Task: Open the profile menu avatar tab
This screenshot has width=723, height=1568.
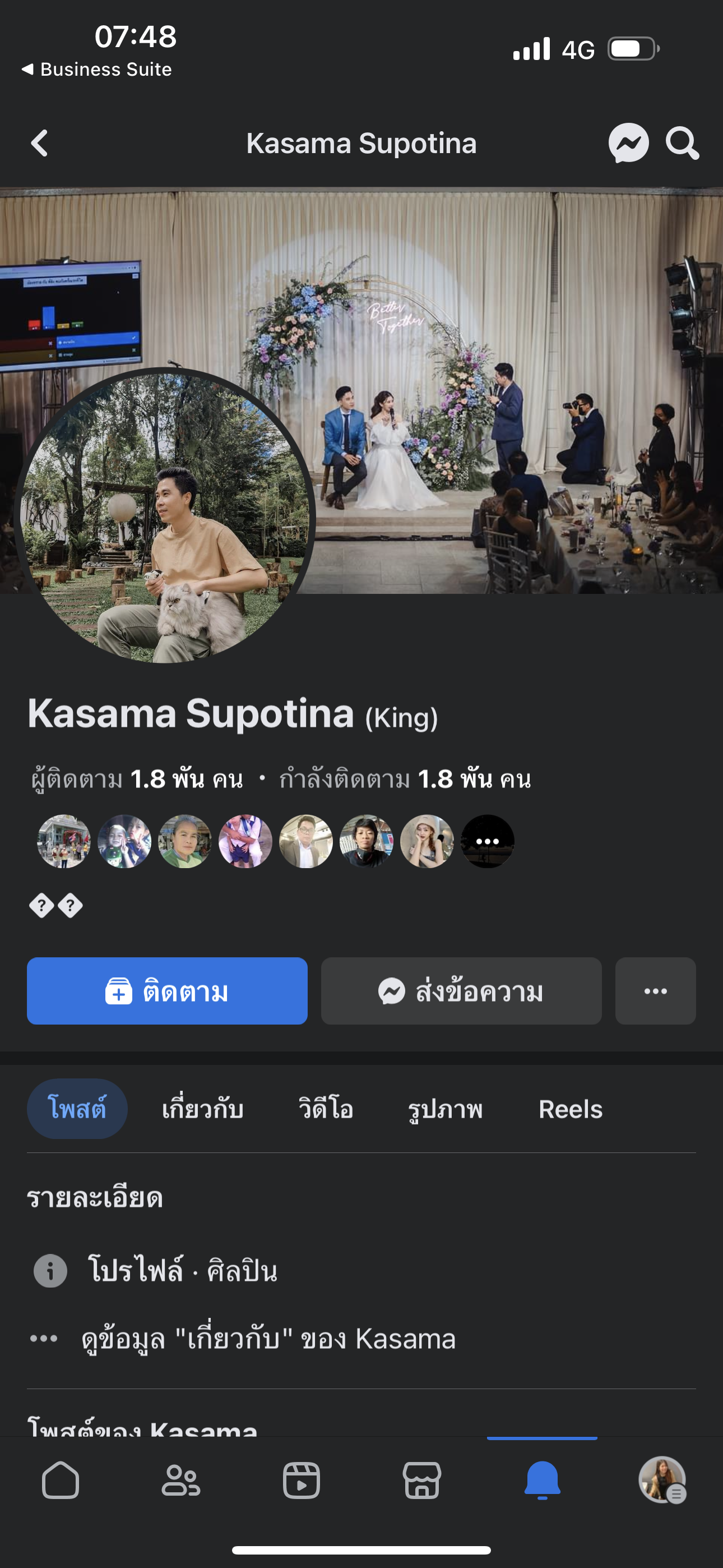Action: pyautogui.click(x=662, y=1481)
